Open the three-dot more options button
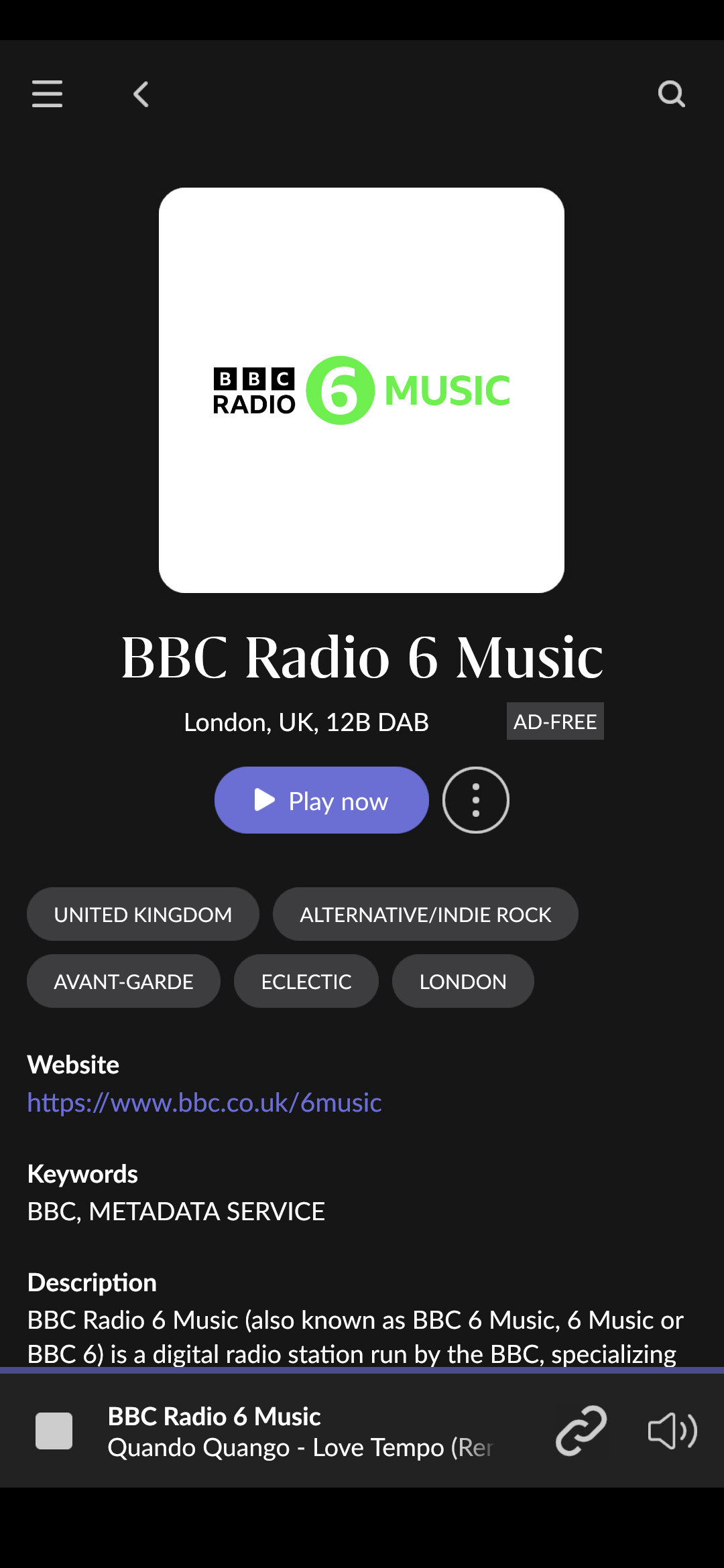Image resolution: width=724 pixels, height=1568 pixels. click(476, 800)
